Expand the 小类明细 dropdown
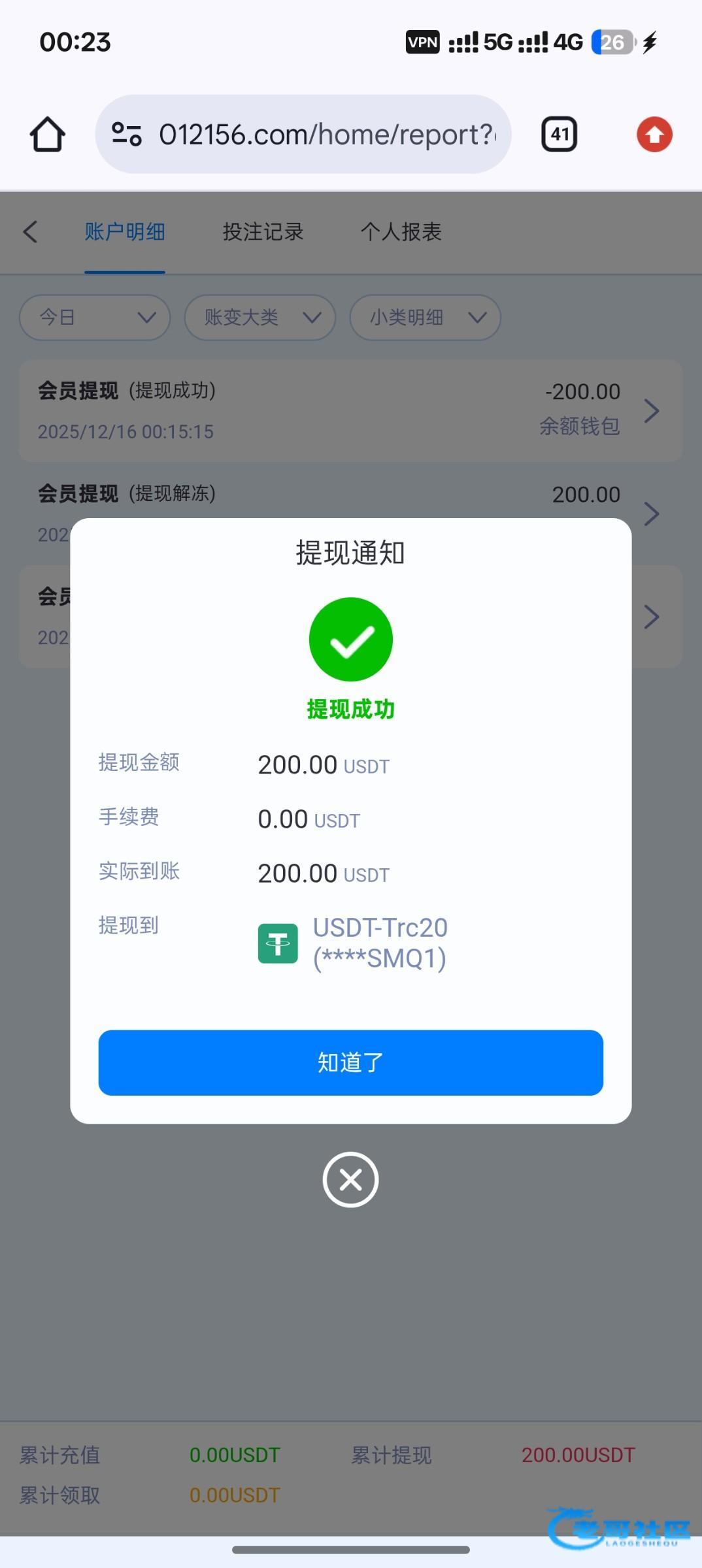The image size is (702, 1568). tap(425, 318)
